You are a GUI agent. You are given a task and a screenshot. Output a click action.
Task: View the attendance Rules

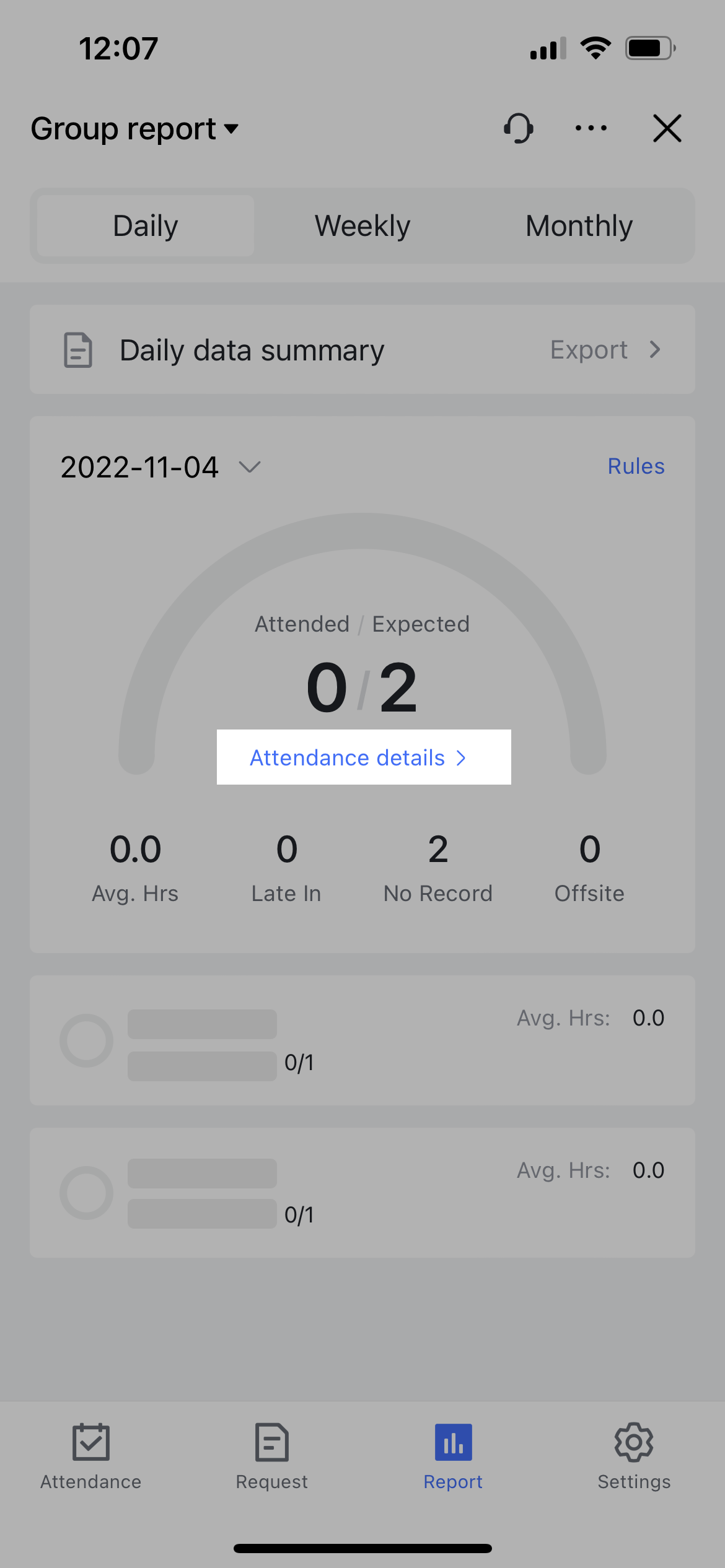635,466
